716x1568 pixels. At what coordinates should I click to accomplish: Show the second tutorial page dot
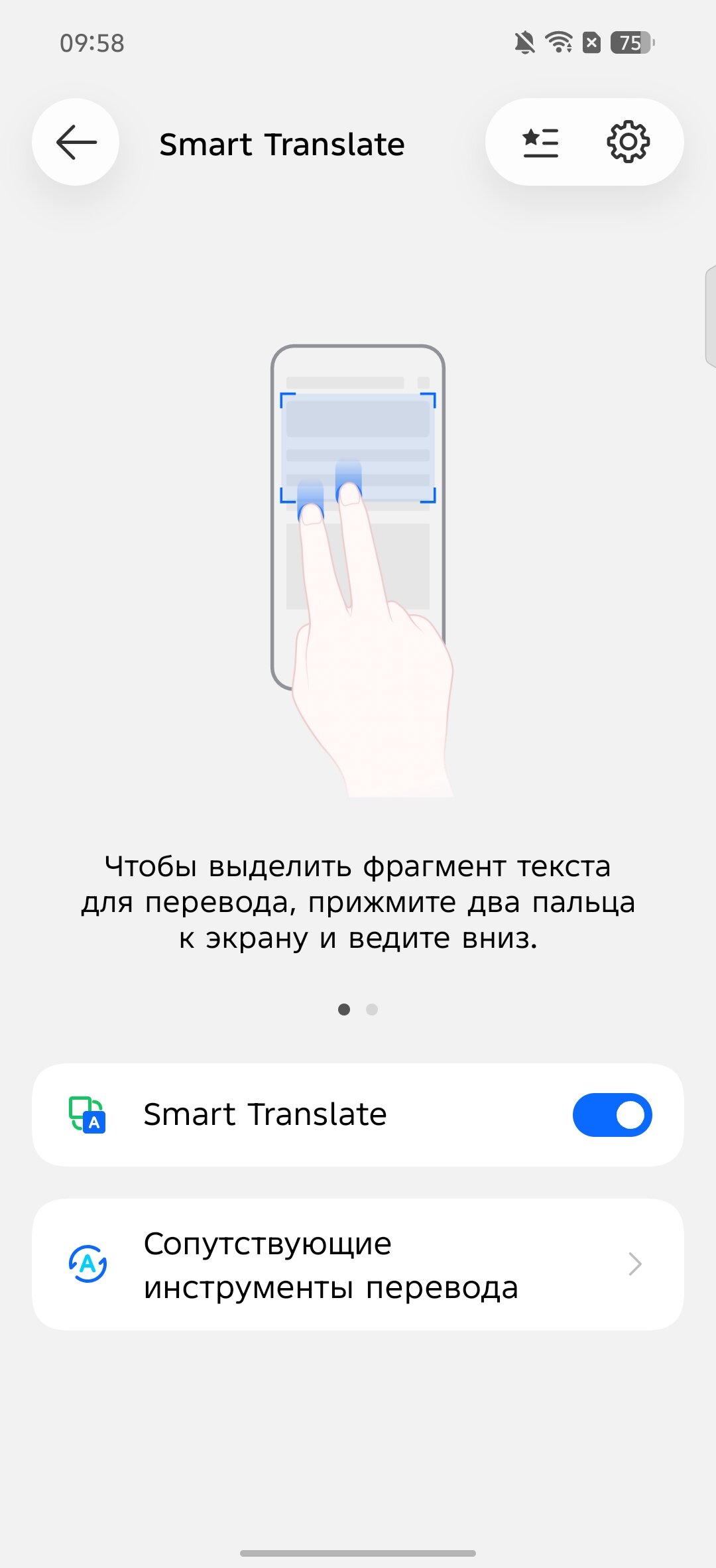tap(372, 1010)
